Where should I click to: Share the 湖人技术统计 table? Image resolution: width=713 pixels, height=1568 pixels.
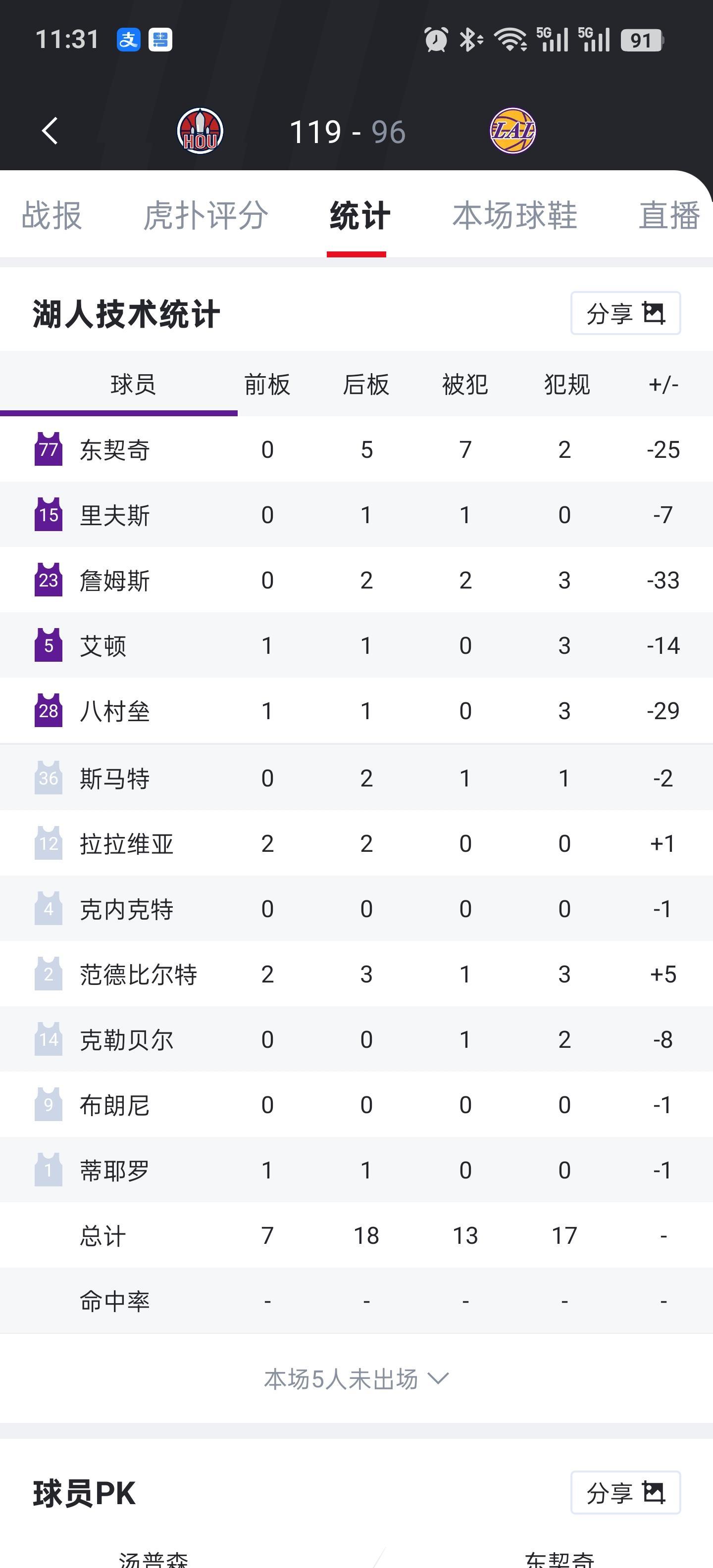click(625, 313)
